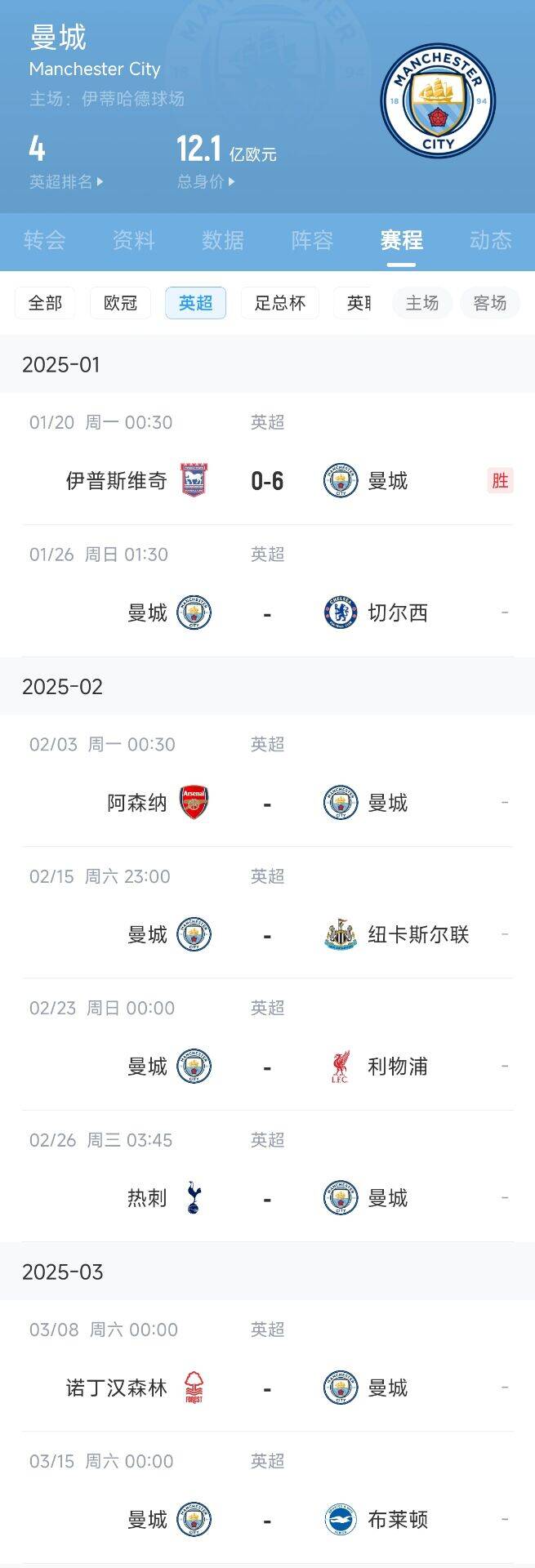Viewport: 535px width, 1568px height.
Task: Select the 全部 competition filter
Action: [45, 303]
